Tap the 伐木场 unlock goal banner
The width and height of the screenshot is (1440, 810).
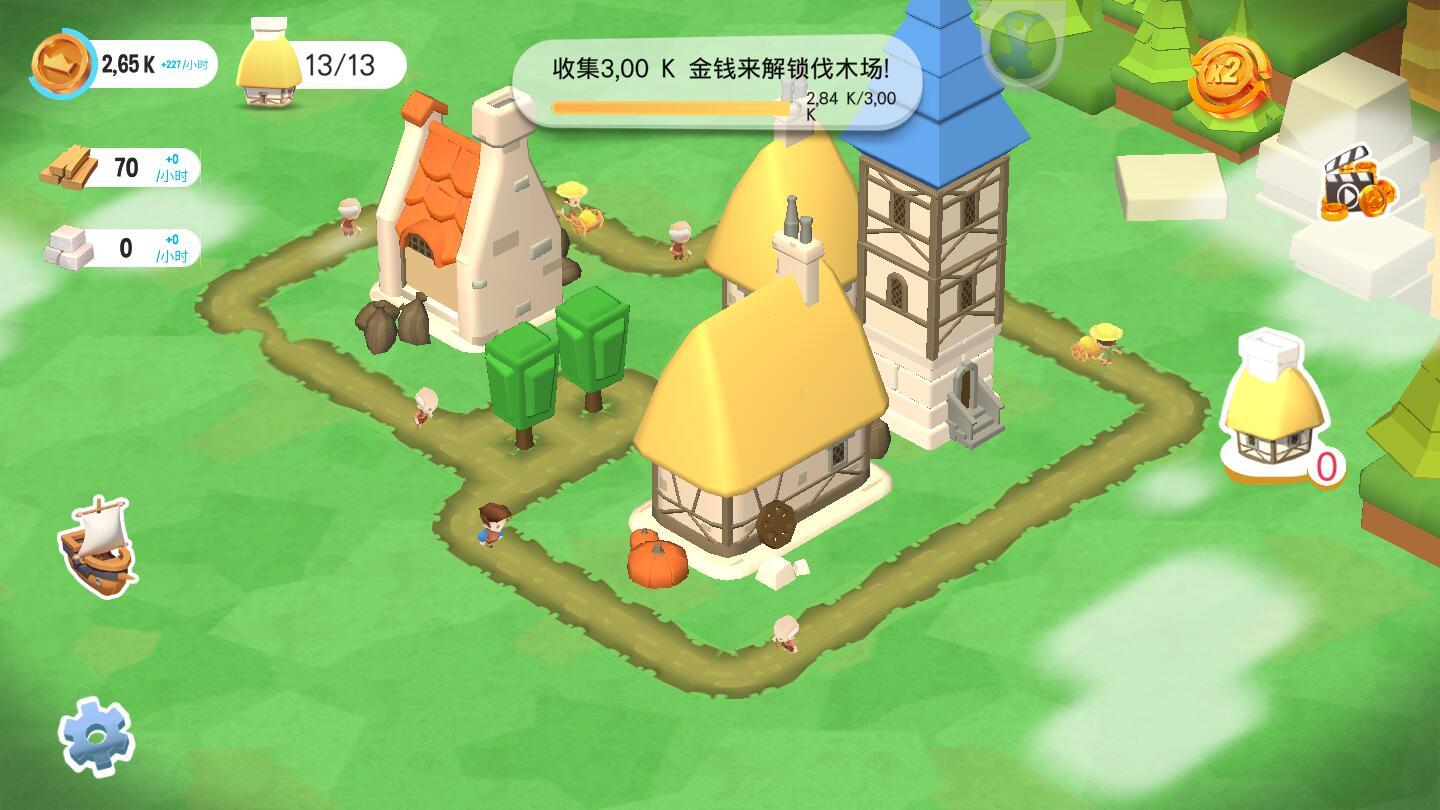[715, 83]
